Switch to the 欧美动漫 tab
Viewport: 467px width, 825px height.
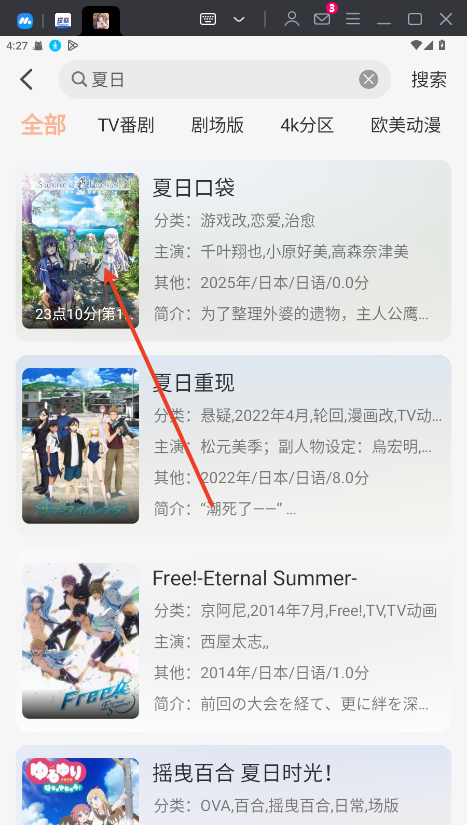[405, 125]
